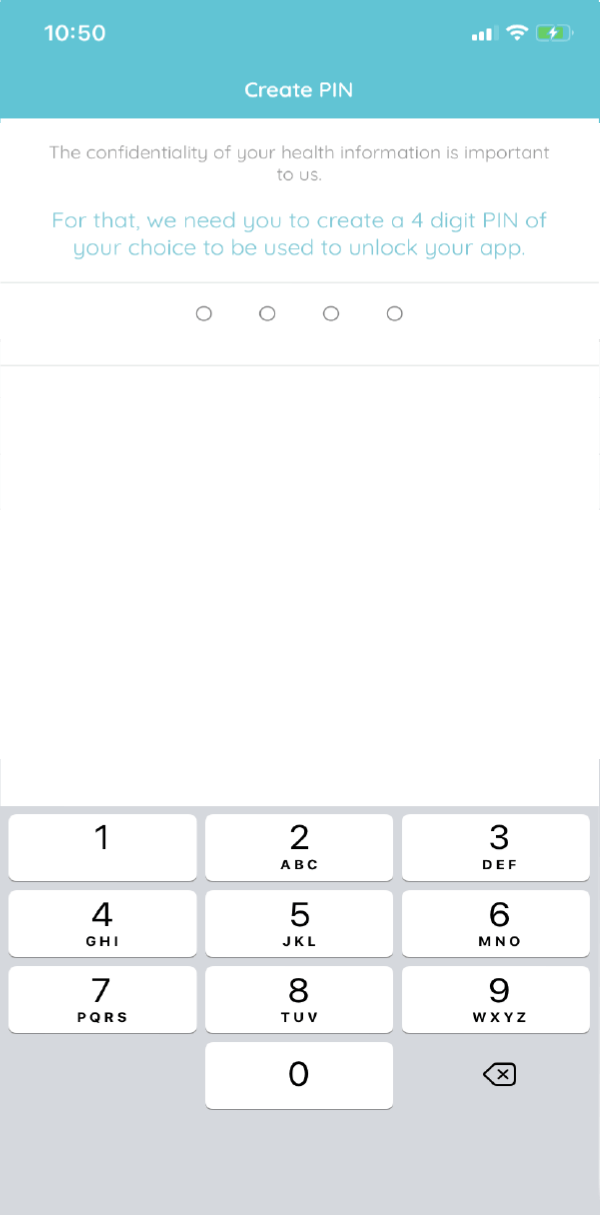Tap the 8 TUV key
600x1215 pixels.
click(x=299, y=999)
